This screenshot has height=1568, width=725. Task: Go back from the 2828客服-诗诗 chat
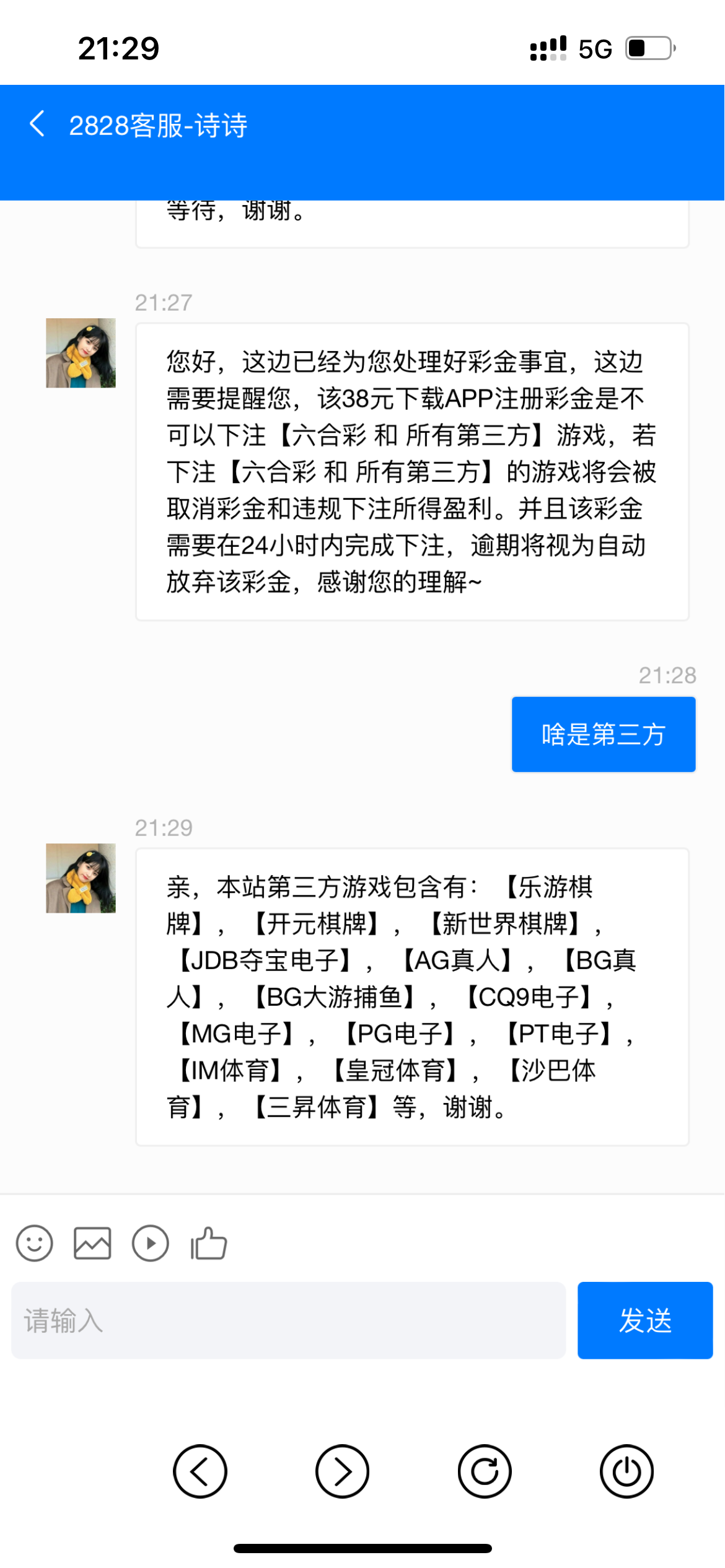coord(37,124)
